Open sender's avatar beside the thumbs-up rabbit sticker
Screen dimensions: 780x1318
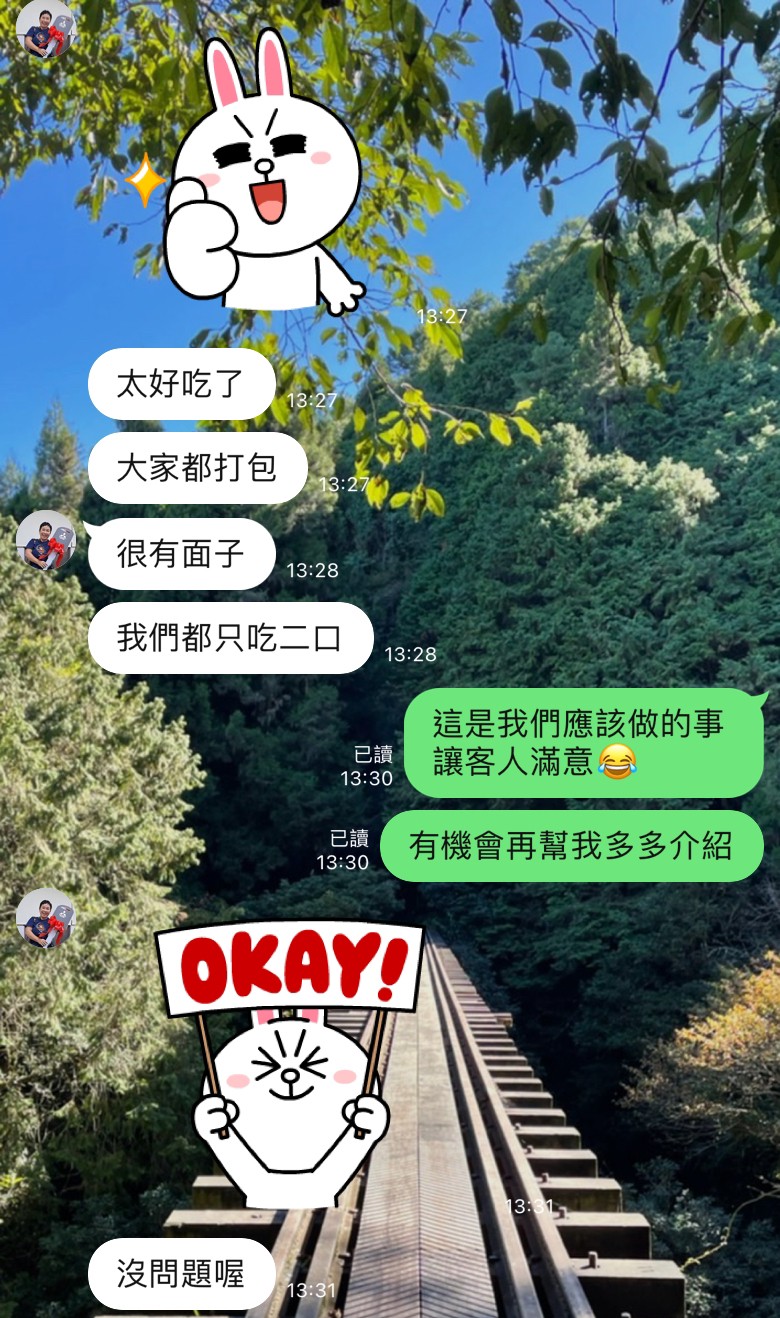point(46,29)
